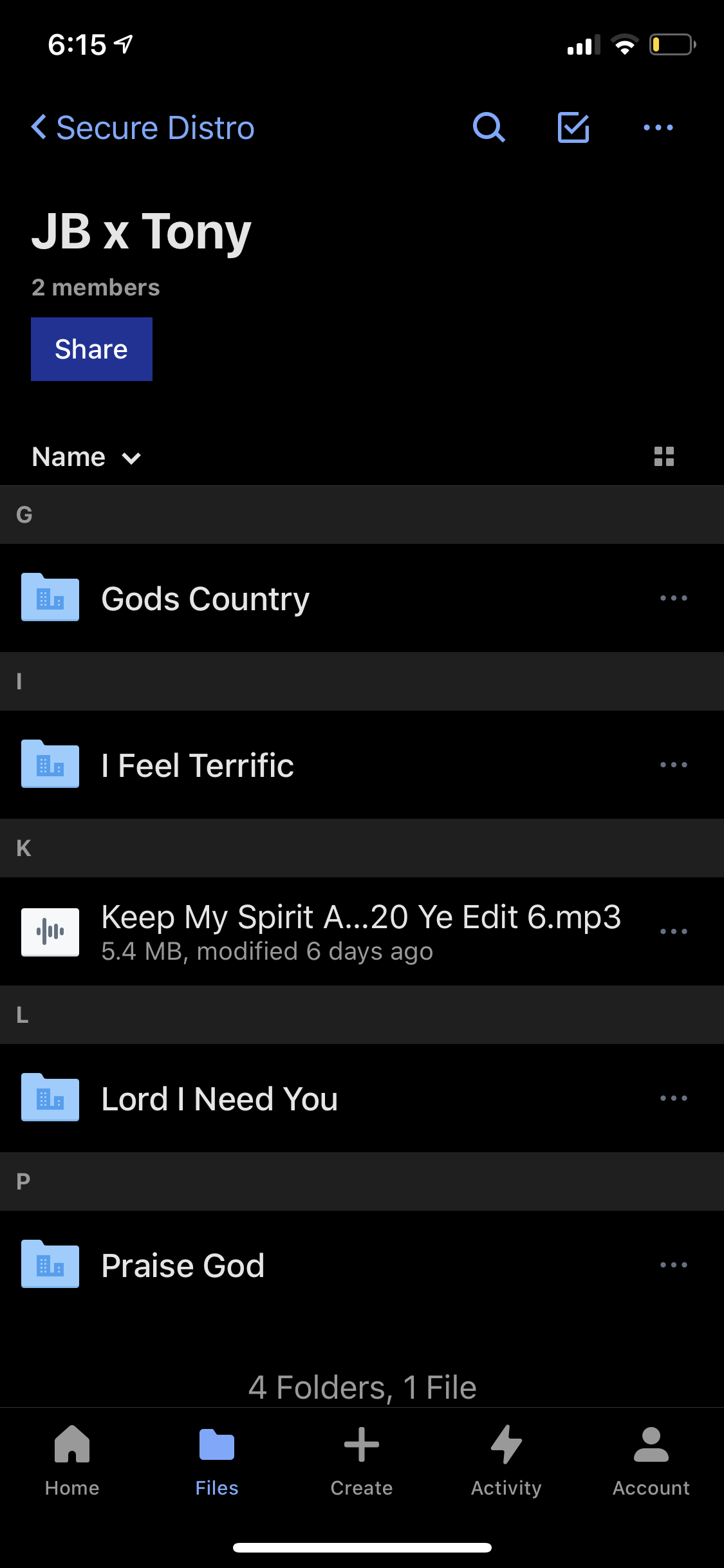Tap the select items checkmark icon

click(x=573, y=127)
